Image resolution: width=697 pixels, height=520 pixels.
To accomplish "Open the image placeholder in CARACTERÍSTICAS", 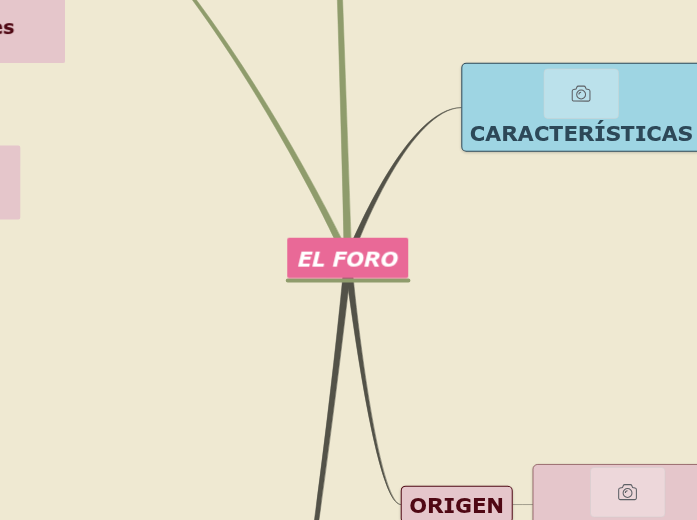I will point(581,94).
